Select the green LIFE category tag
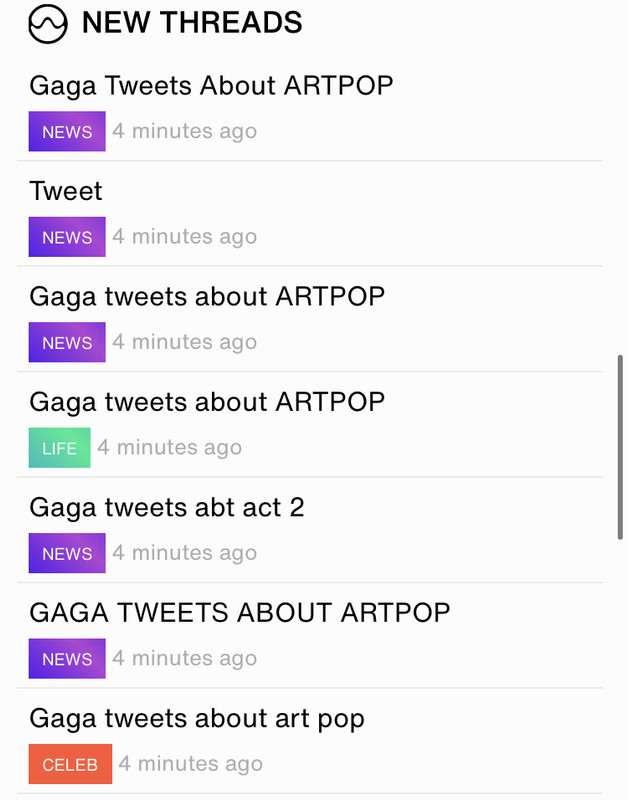The height and width of the screenshot is (800, 628). [x=59, y=448]
